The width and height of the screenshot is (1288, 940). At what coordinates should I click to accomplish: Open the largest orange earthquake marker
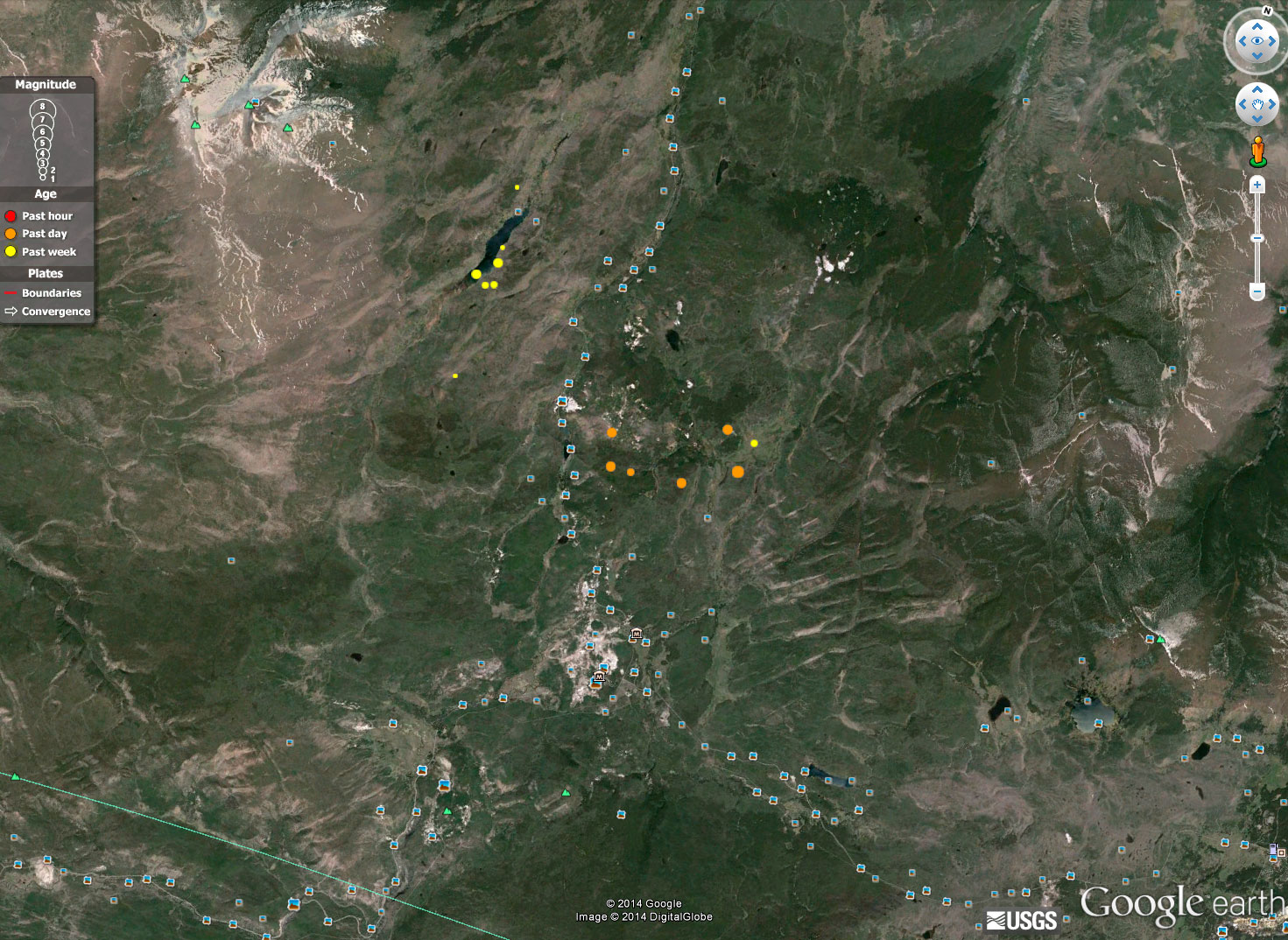click(x=737, y=472)
